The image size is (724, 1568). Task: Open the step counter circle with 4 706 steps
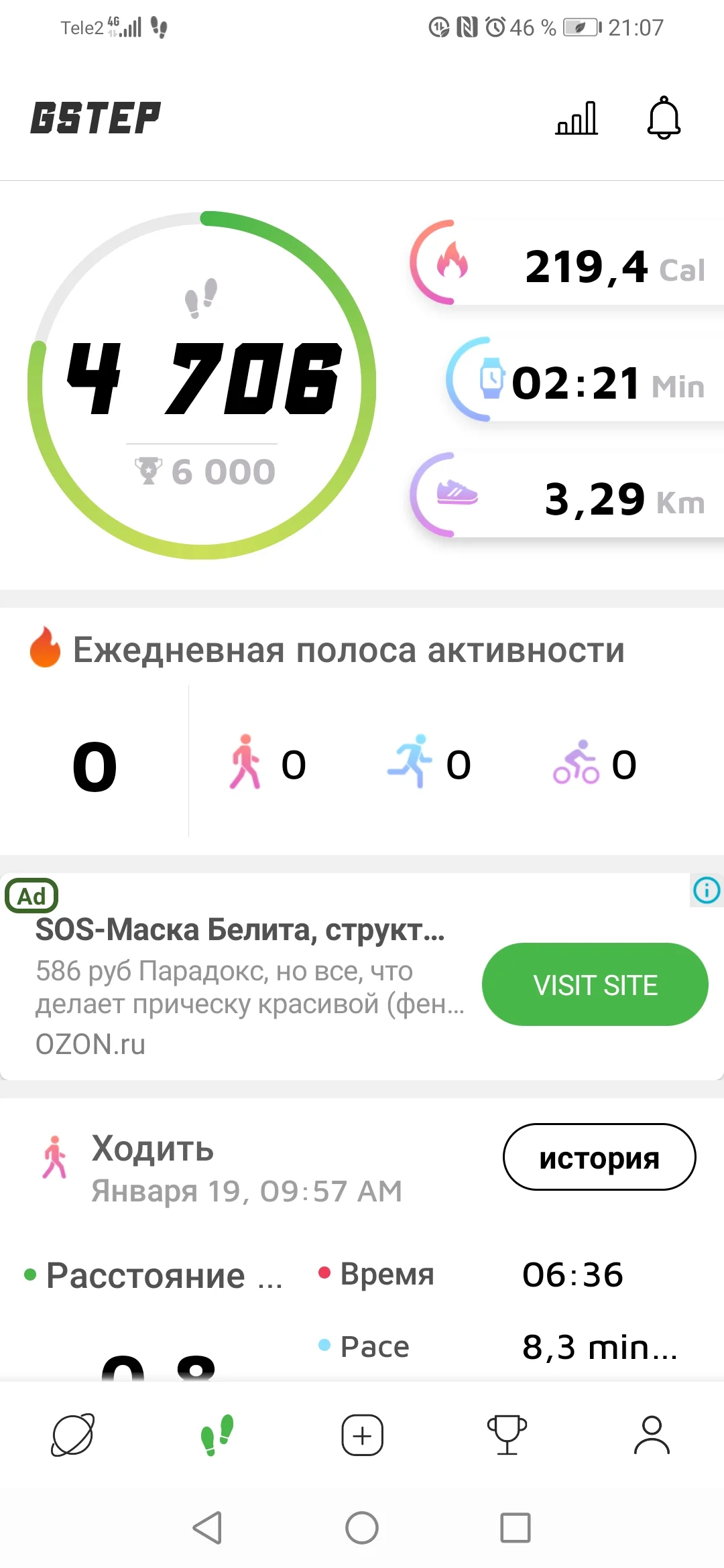202,385
